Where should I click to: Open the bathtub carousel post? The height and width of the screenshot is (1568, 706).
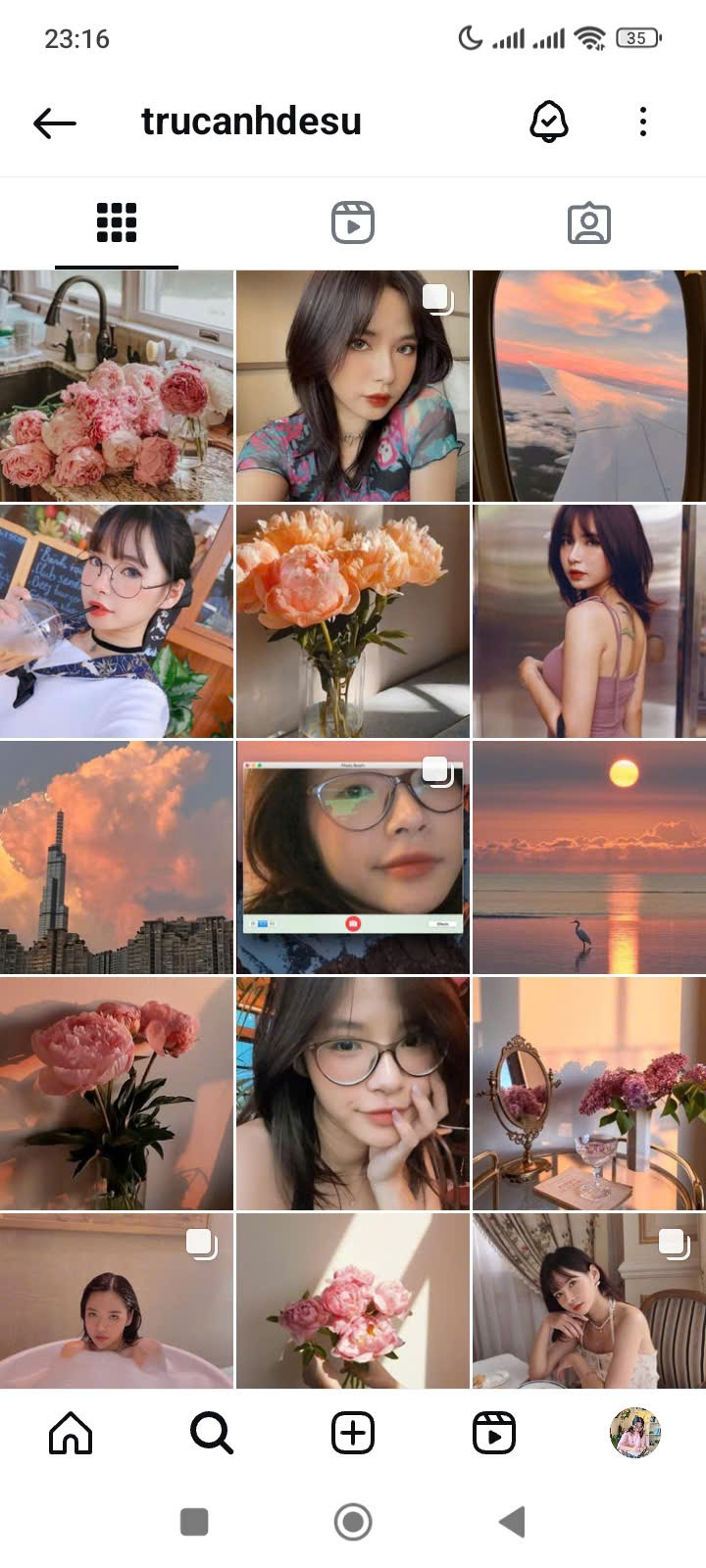(117, 1300)
